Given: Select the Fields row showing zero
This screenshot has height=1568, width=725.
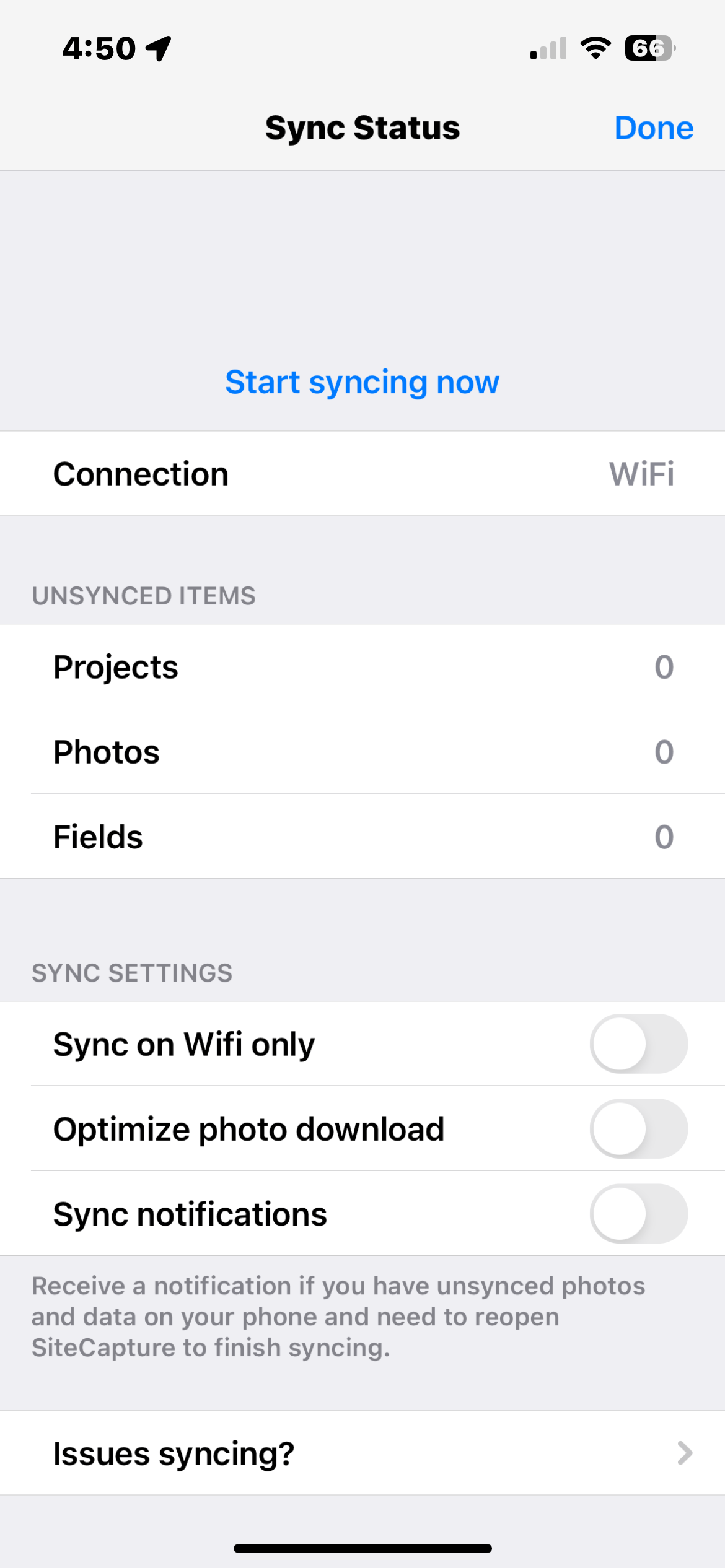Looking at the screenshot, I should coord(362,837).
